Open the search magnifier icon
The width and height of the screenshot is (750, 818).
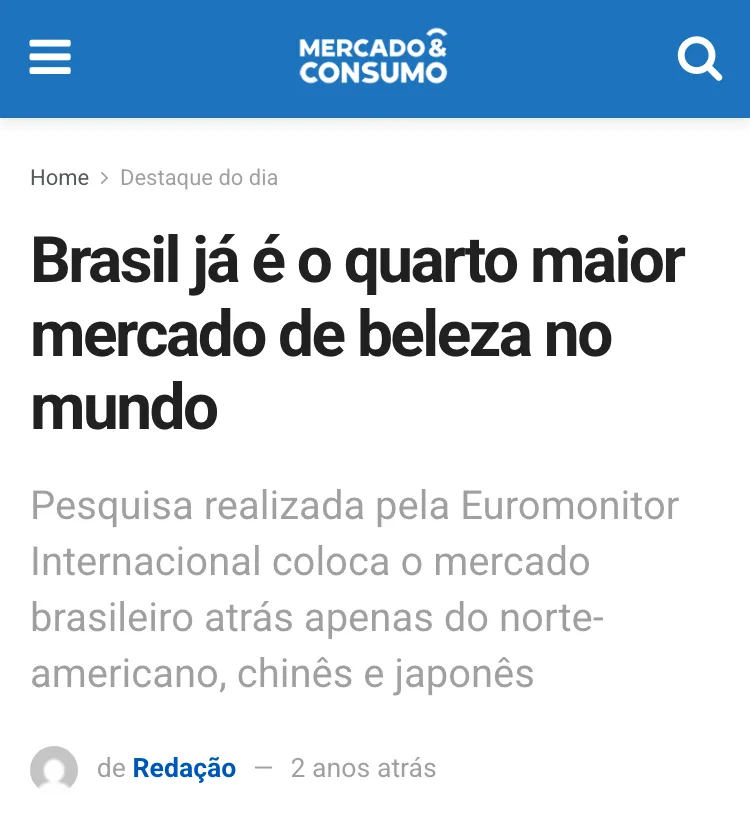(x=699, y=58)
